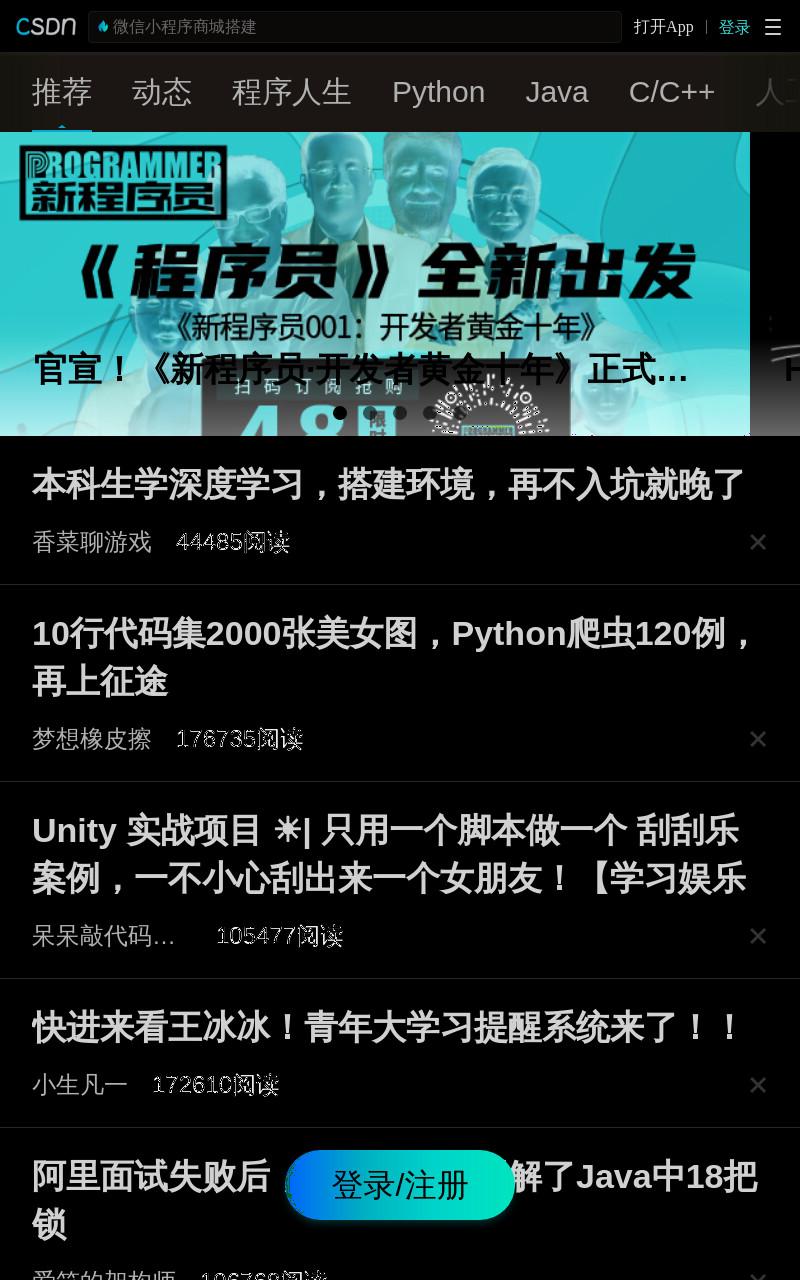Open the hamburger menu icon

click(773, 27)
